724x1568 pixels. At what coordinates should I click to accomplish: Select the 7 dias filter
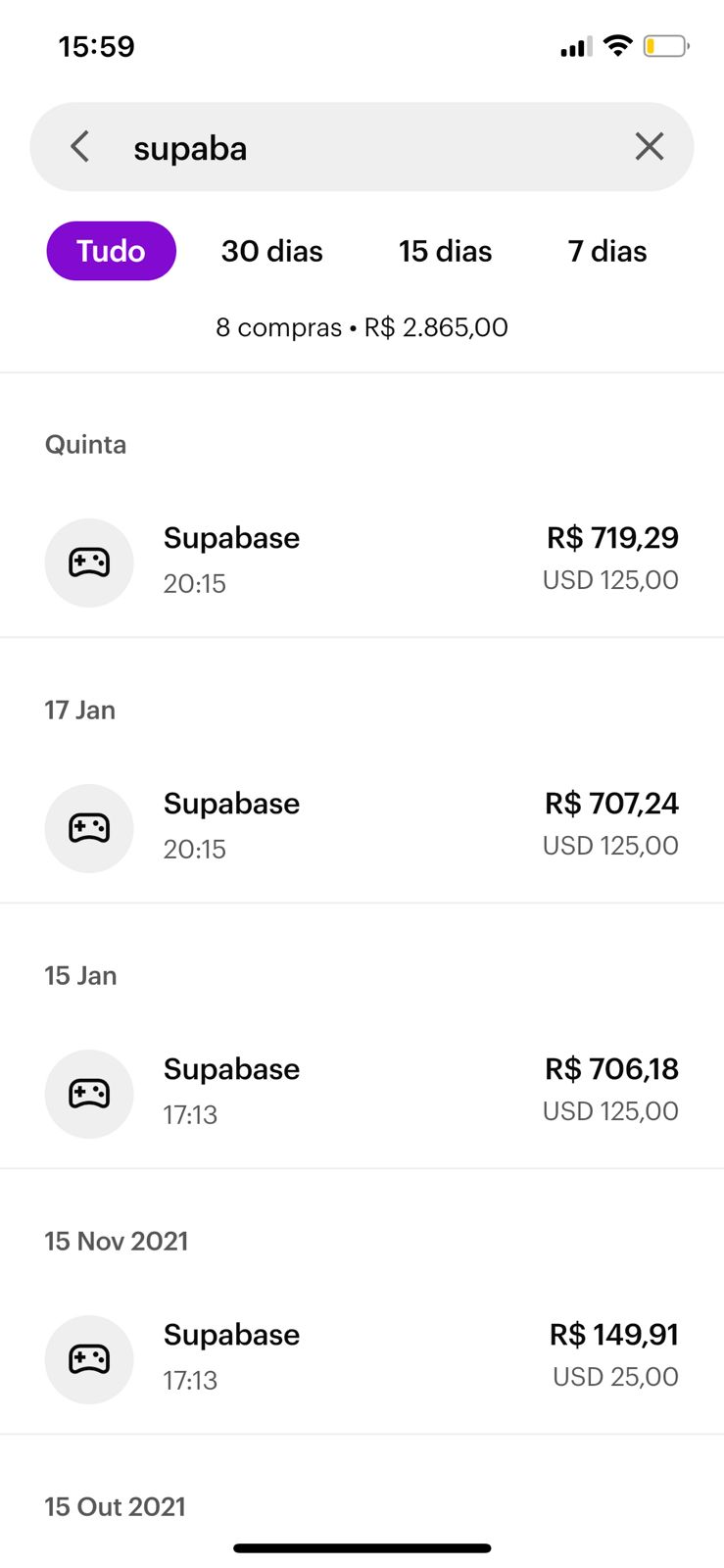pos(606,251)
